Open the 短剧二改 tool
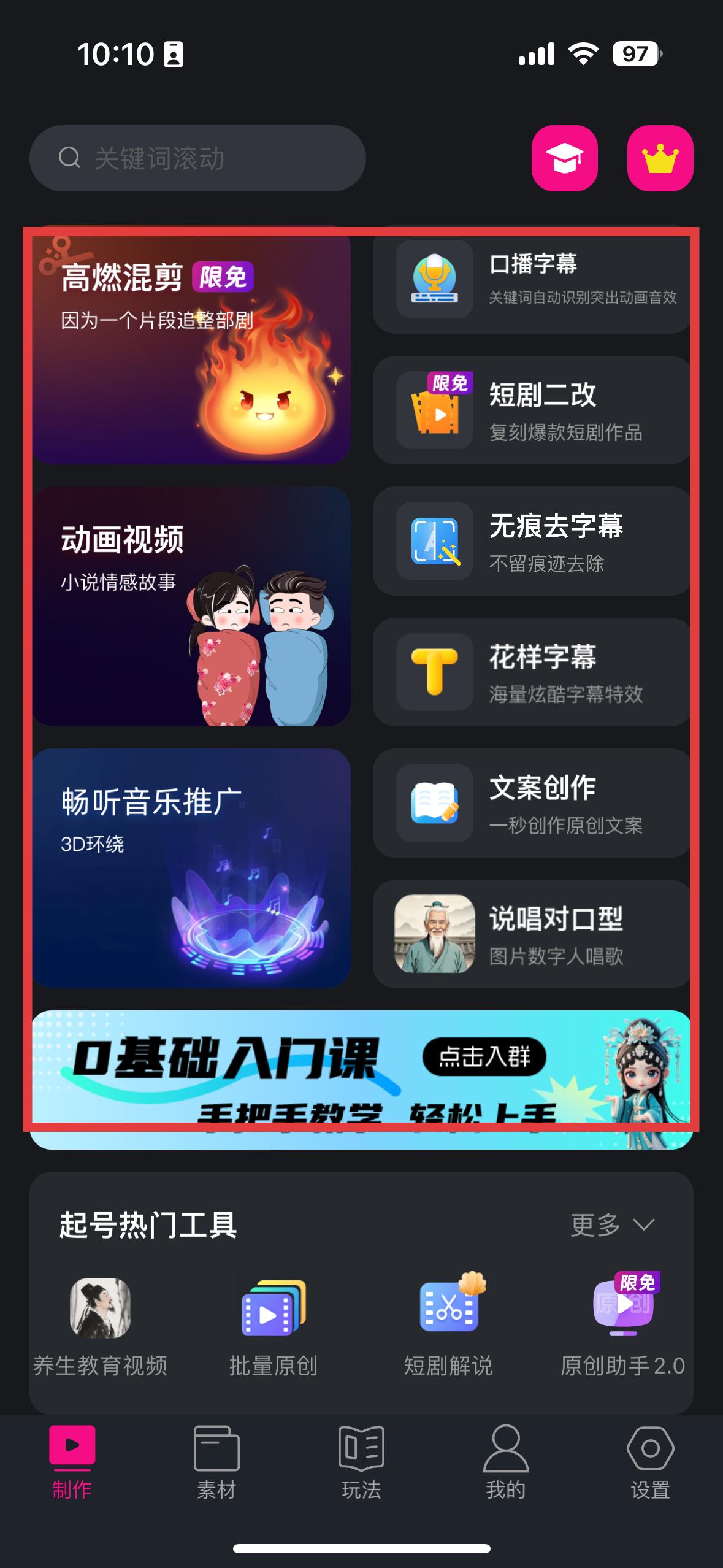 tap(532, 410)
